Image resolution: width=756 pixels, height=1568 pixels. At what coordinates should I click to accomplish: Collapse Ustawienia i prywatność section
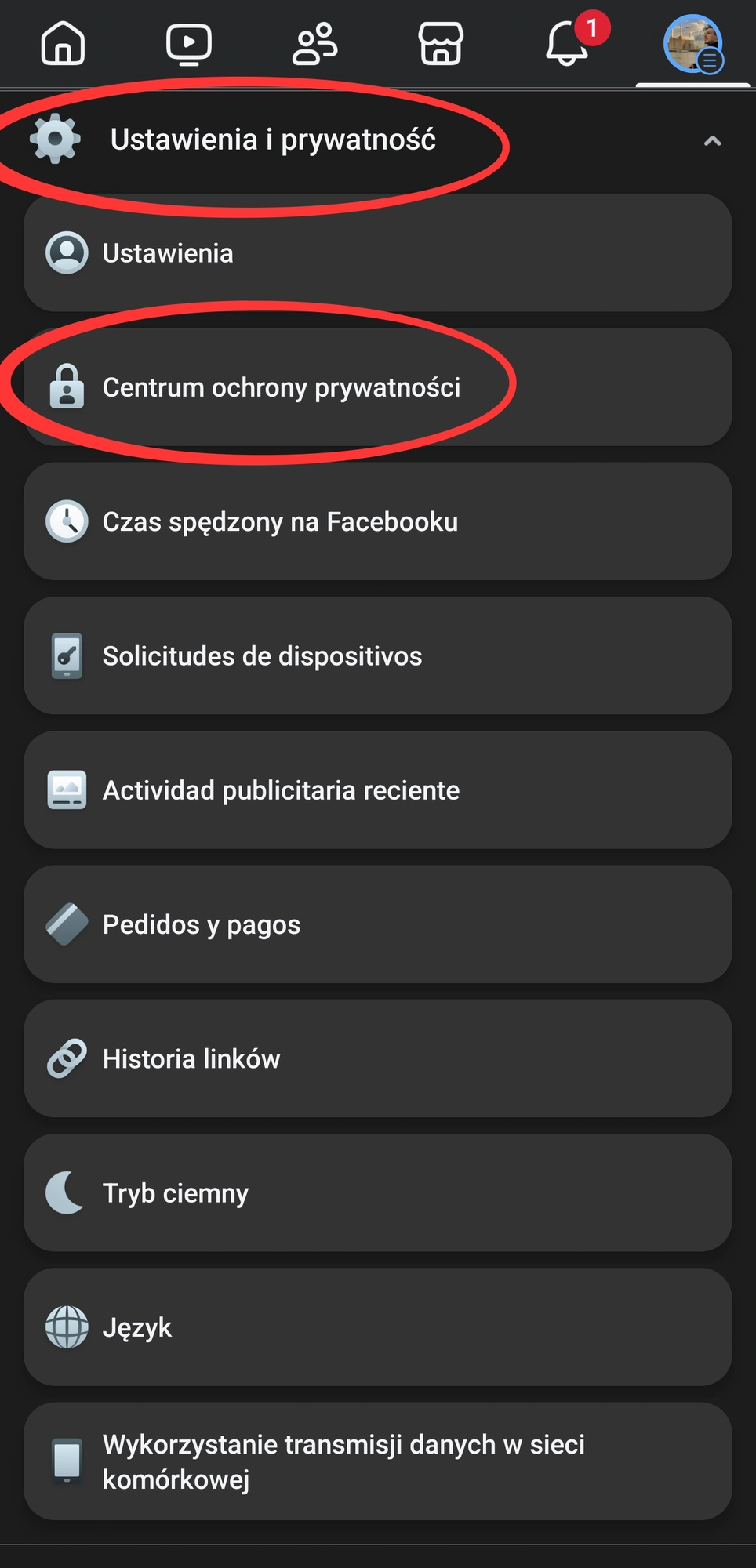[712, 141]
